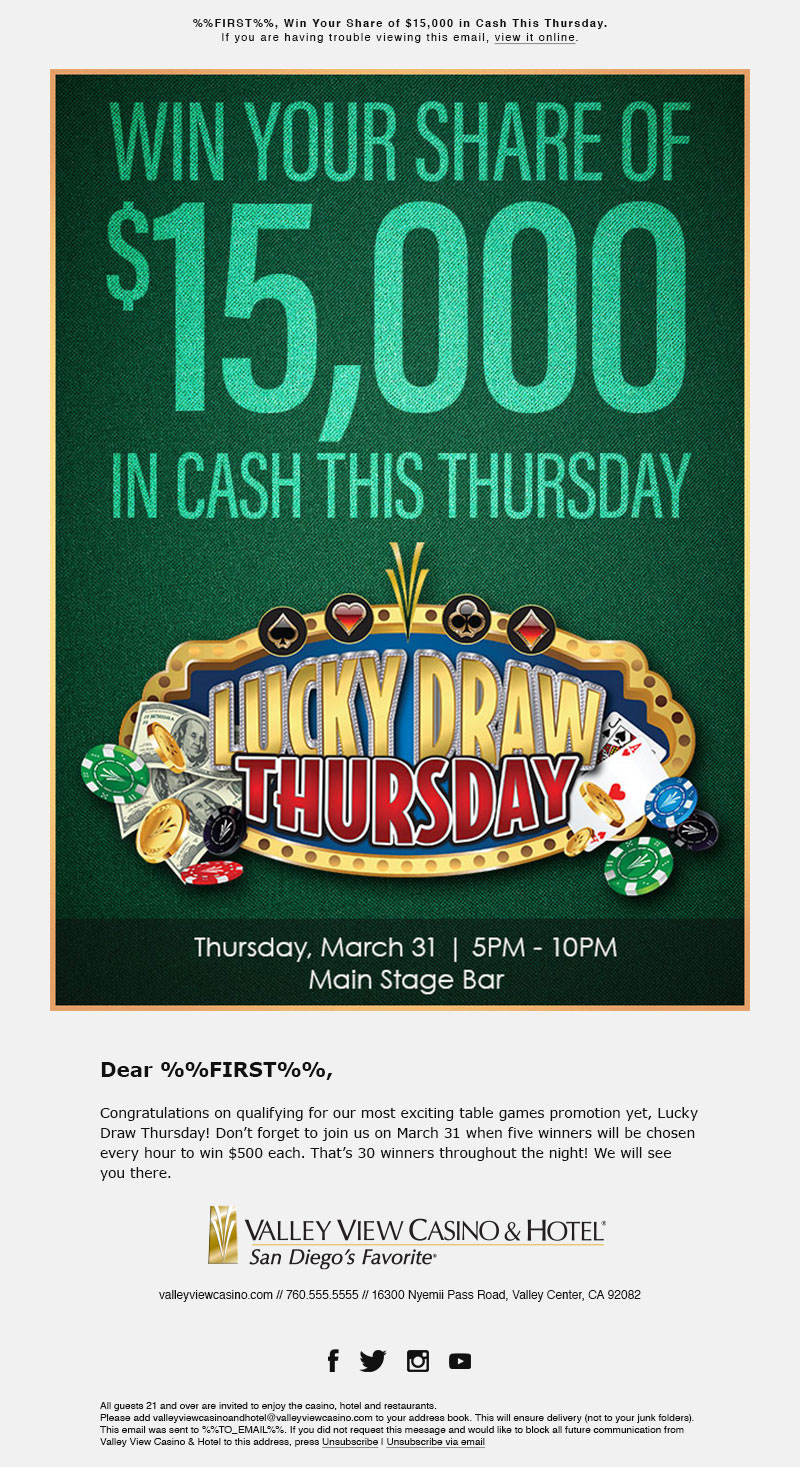Visit the Instagram page icon
Viewport: 800px width, 1467px height.
click(x=418, y=1361)
